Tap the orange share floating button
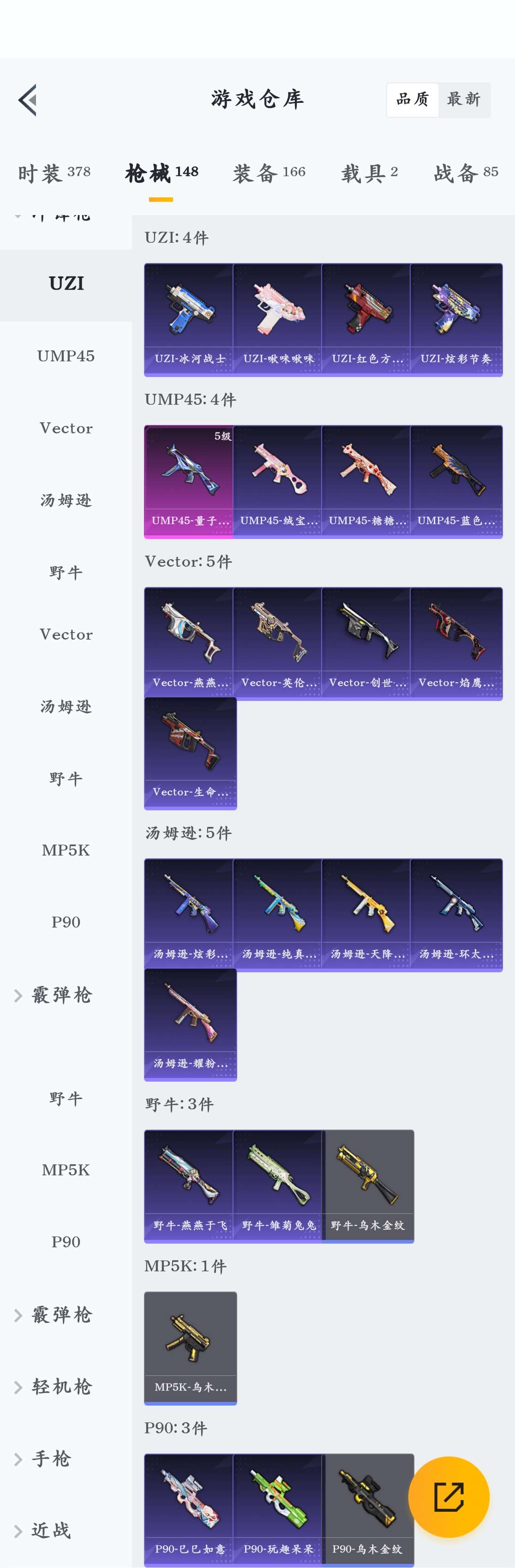This screenshot has width=515, height=1568. [x=449, y=1497]
